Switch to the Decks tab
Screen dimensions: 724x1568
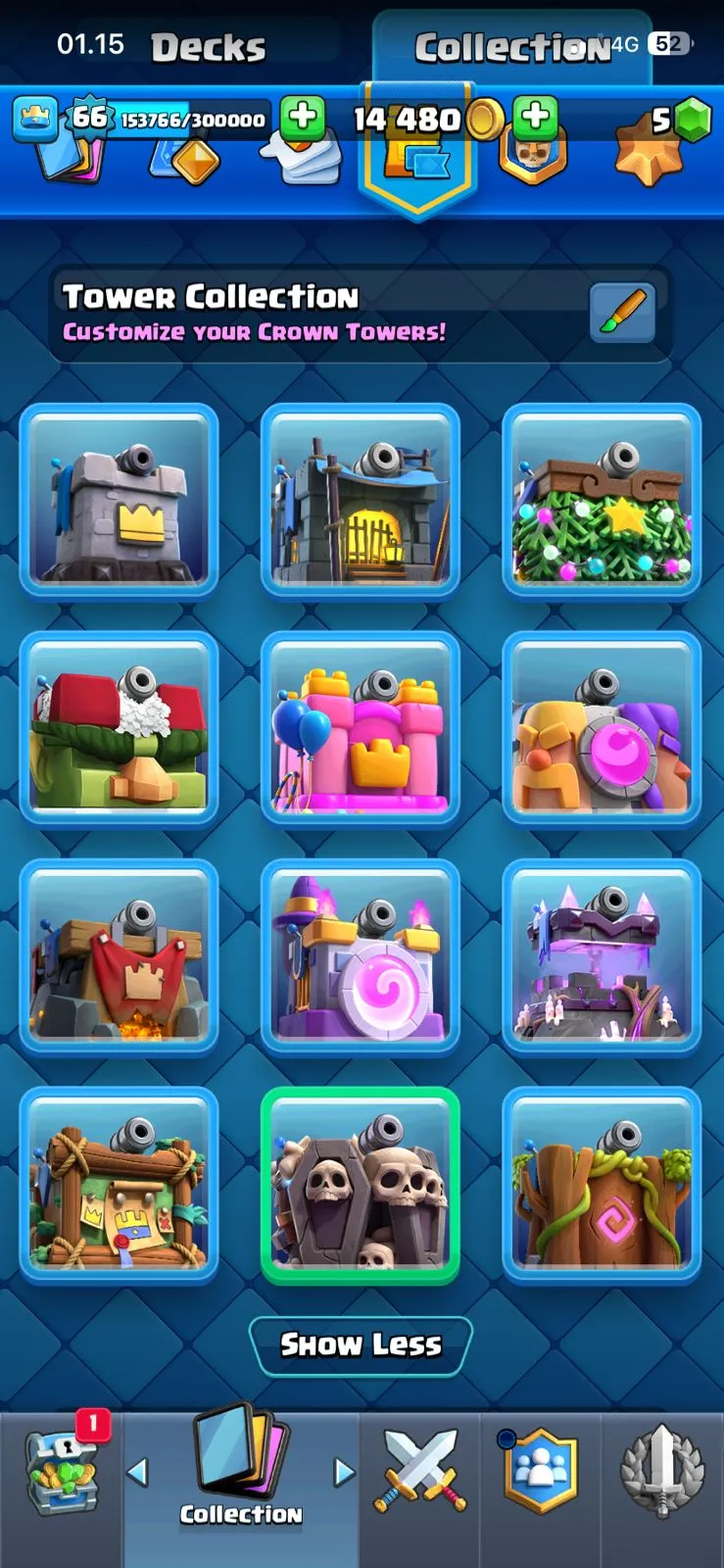point(208,47)
